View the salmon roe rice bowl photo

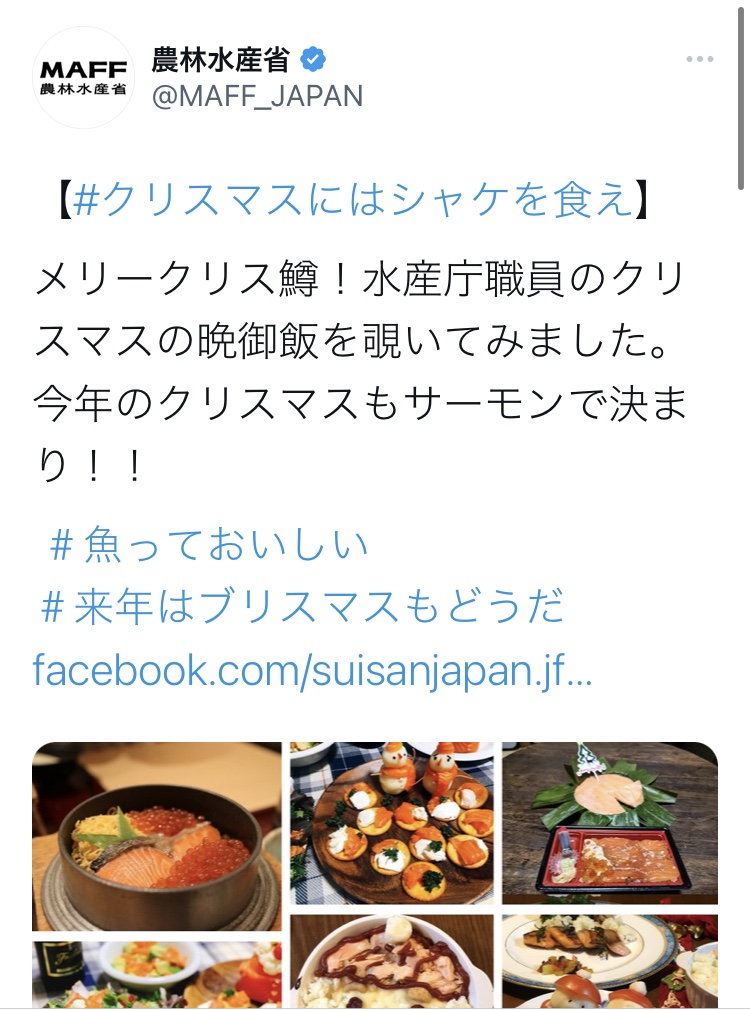(x=157, y=836)
